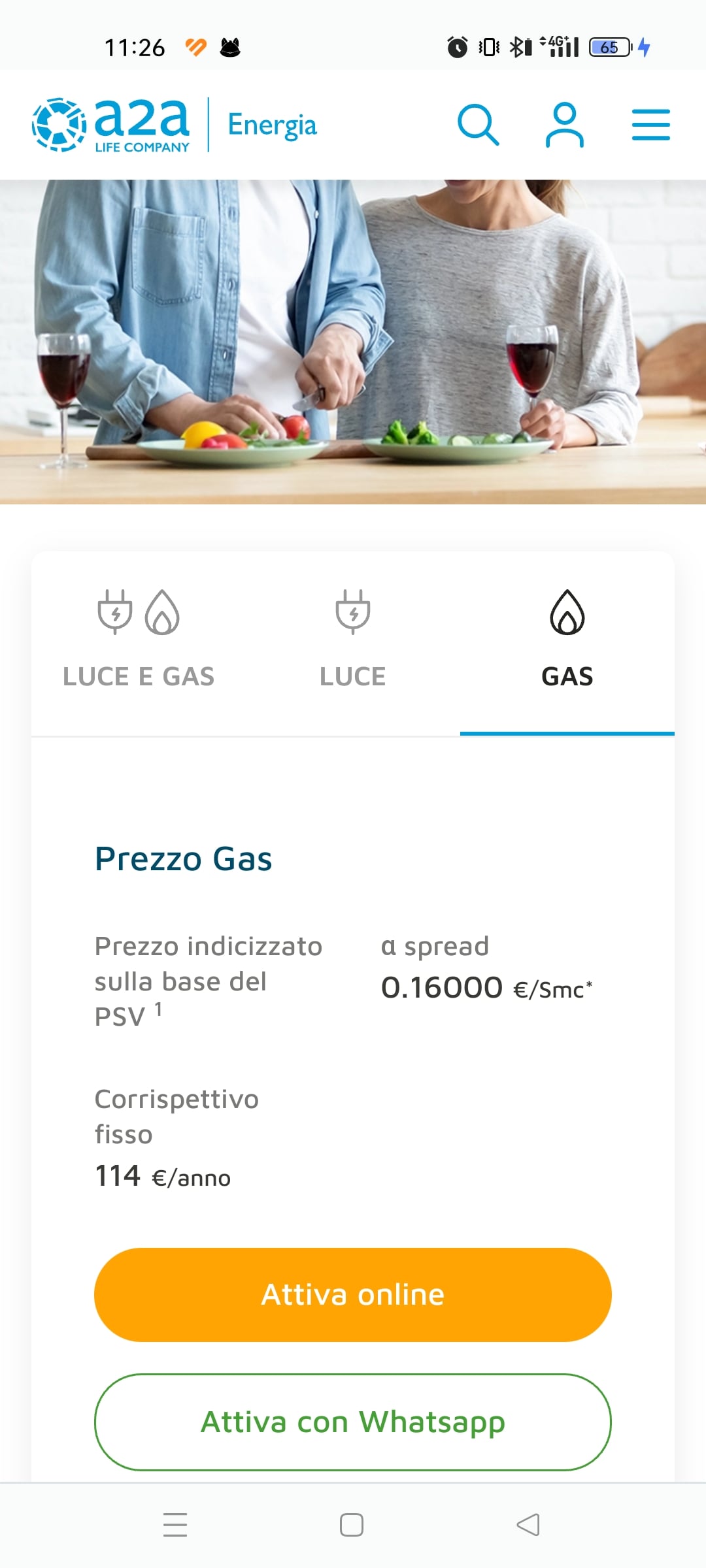This screenshot has width=706, height=1568.
Task: Go to a2a Energia home via logo
Action: pos(175,125)
